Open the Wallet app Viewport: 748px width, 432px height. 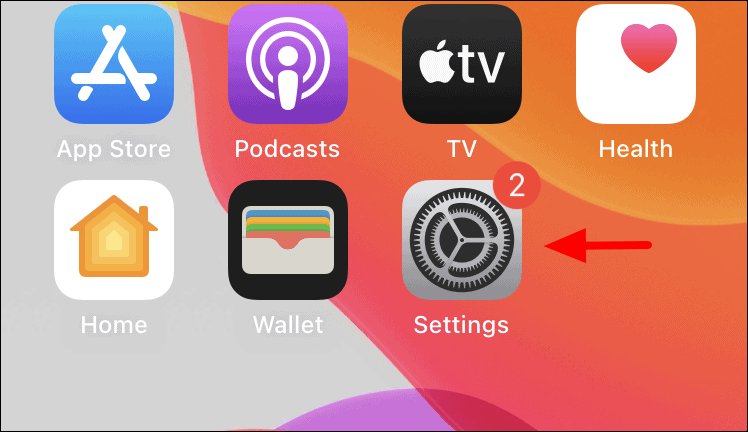click(288, 240)
